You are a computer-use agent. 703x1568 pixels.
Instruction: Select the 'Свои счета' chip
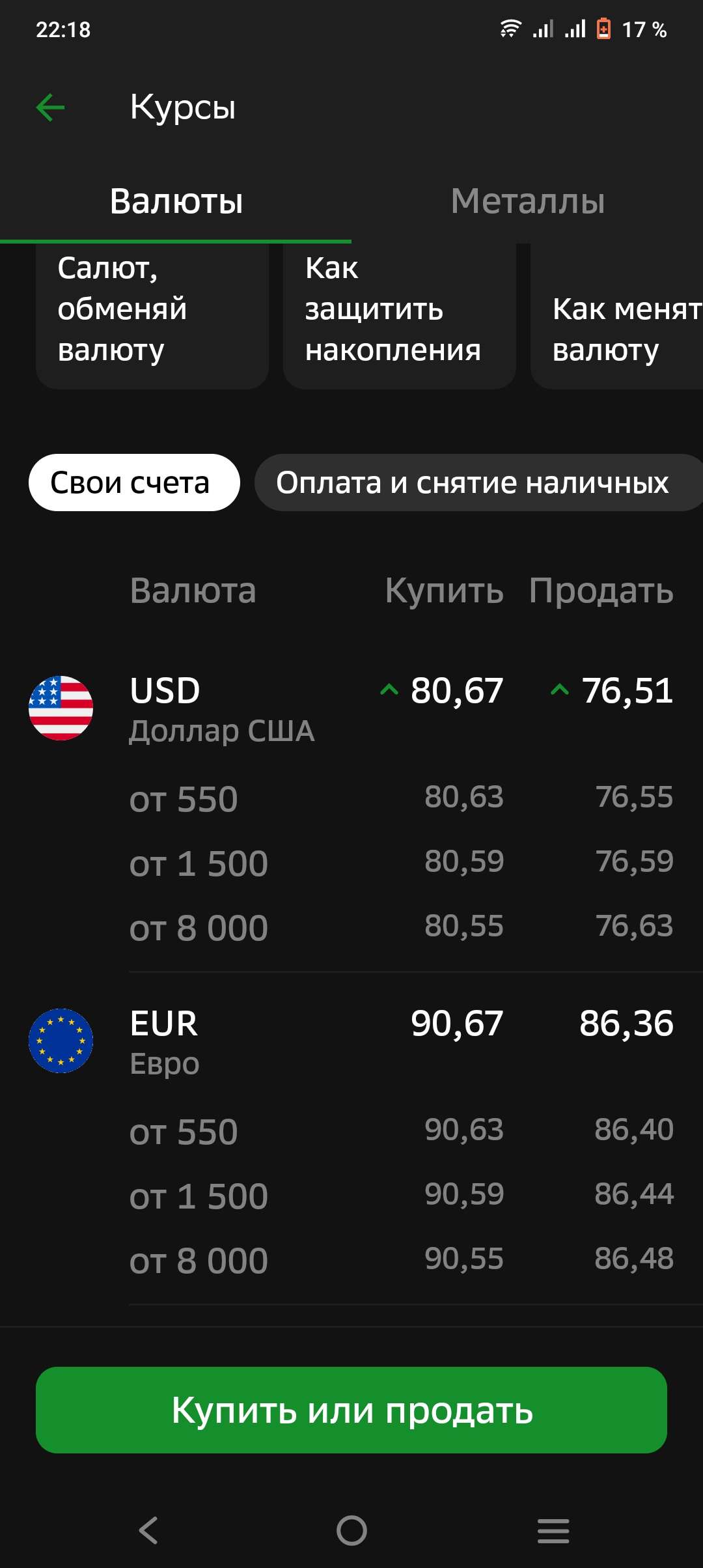tap(134, 483)
